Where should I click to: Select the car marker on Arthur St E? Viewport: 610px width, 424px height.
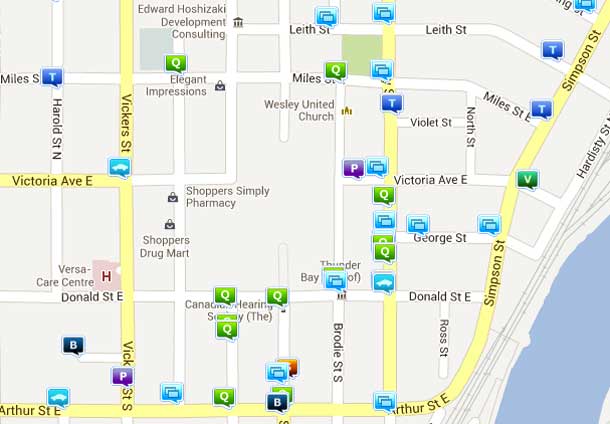pyautogui.click(x=58, y=397)
